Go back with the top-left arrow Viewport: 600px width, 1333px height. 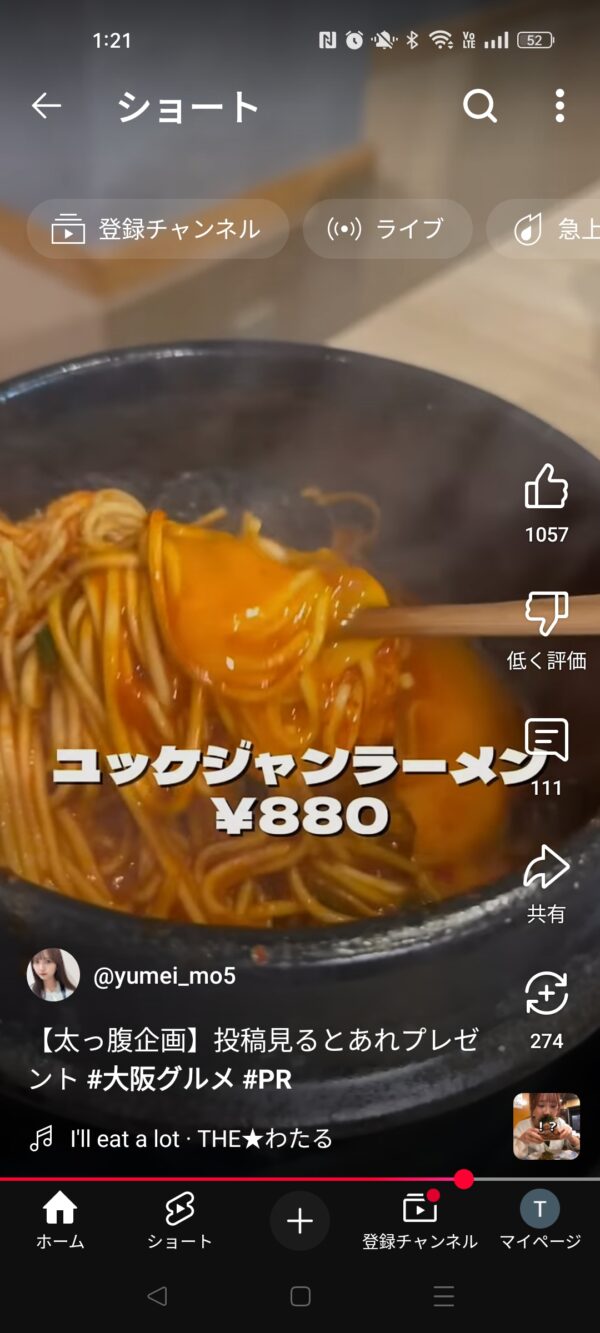[x=46, y=105]
